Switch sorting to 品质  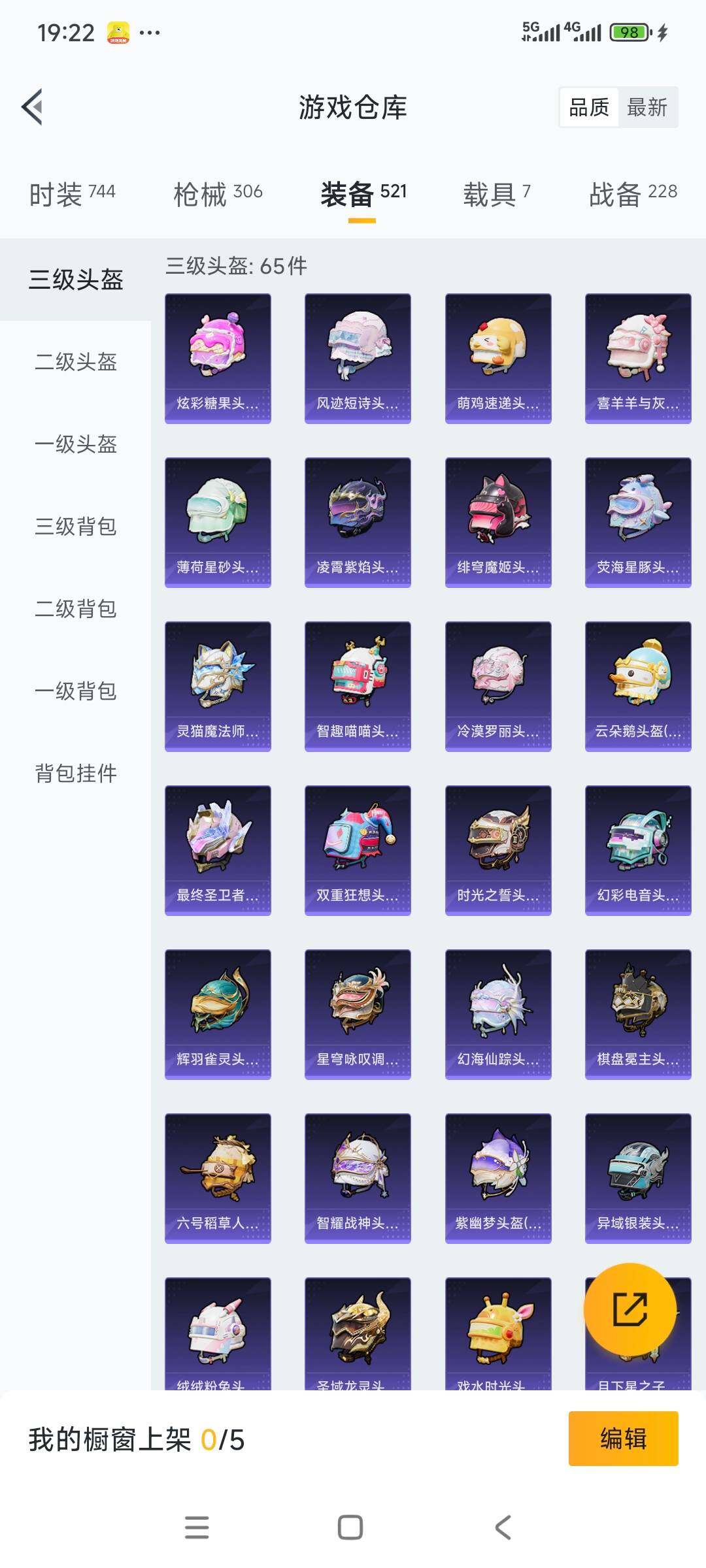pos(588,108)
